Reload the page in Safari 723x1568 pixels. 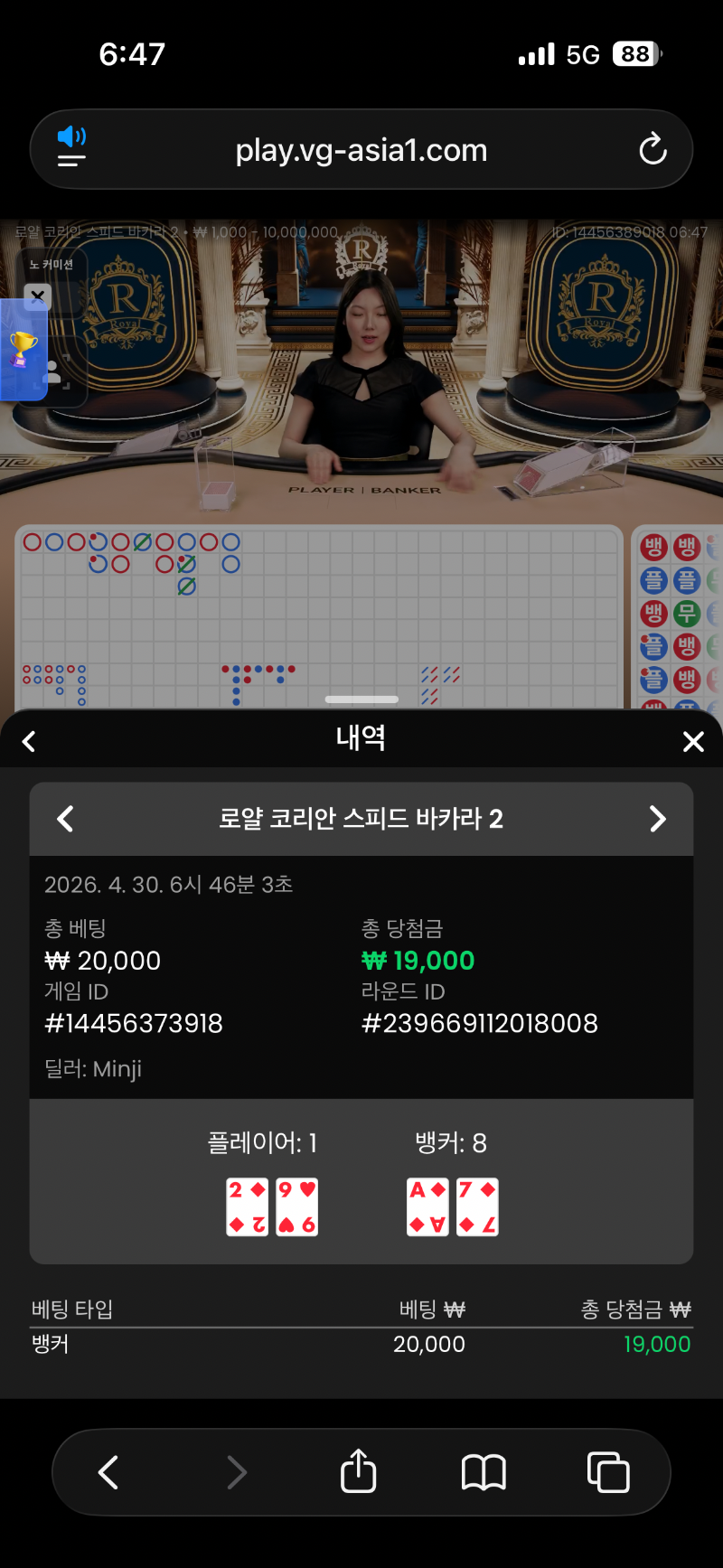653,149
